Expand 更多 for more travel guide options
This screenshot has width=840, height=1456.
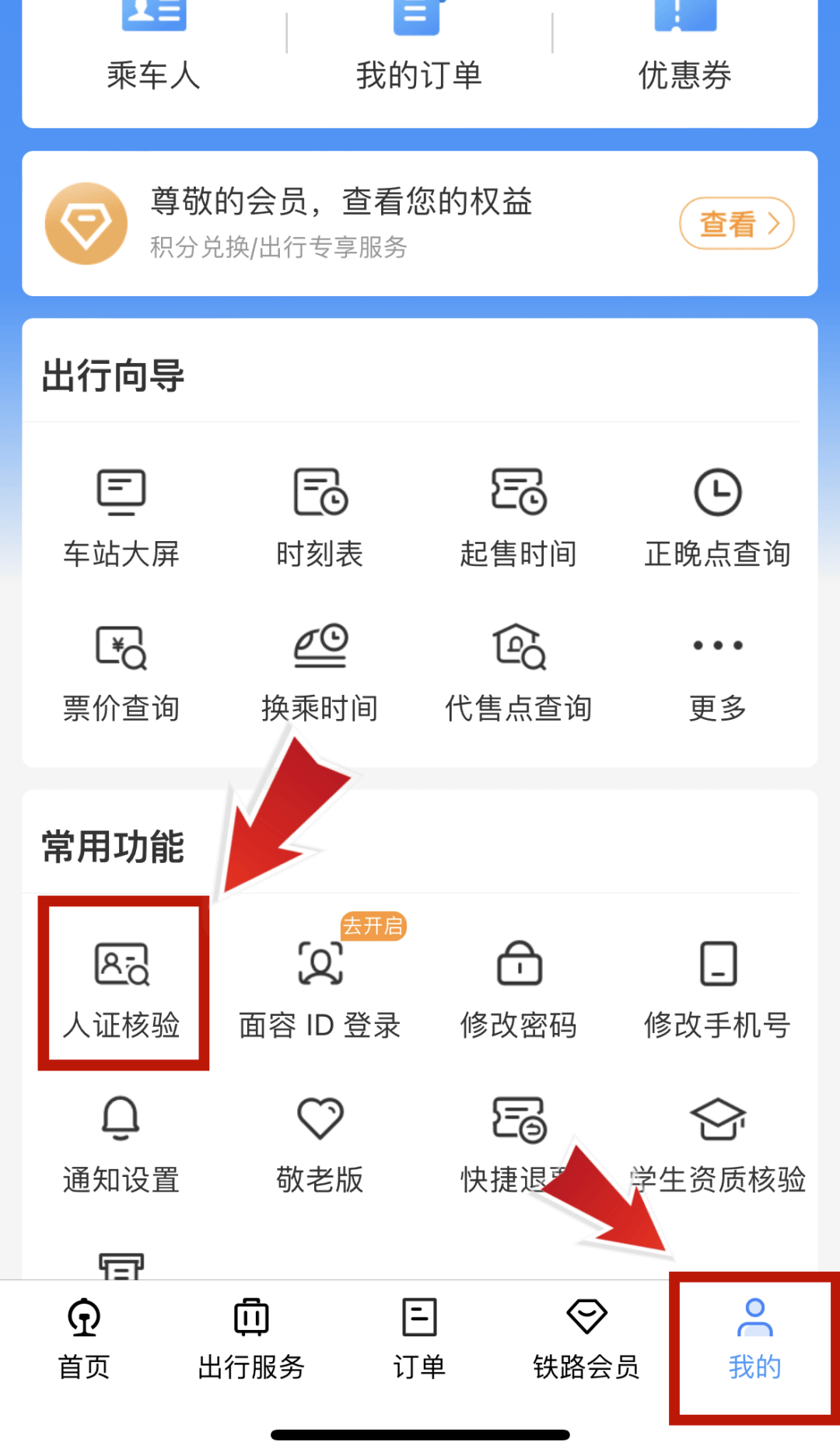[717, 670]
